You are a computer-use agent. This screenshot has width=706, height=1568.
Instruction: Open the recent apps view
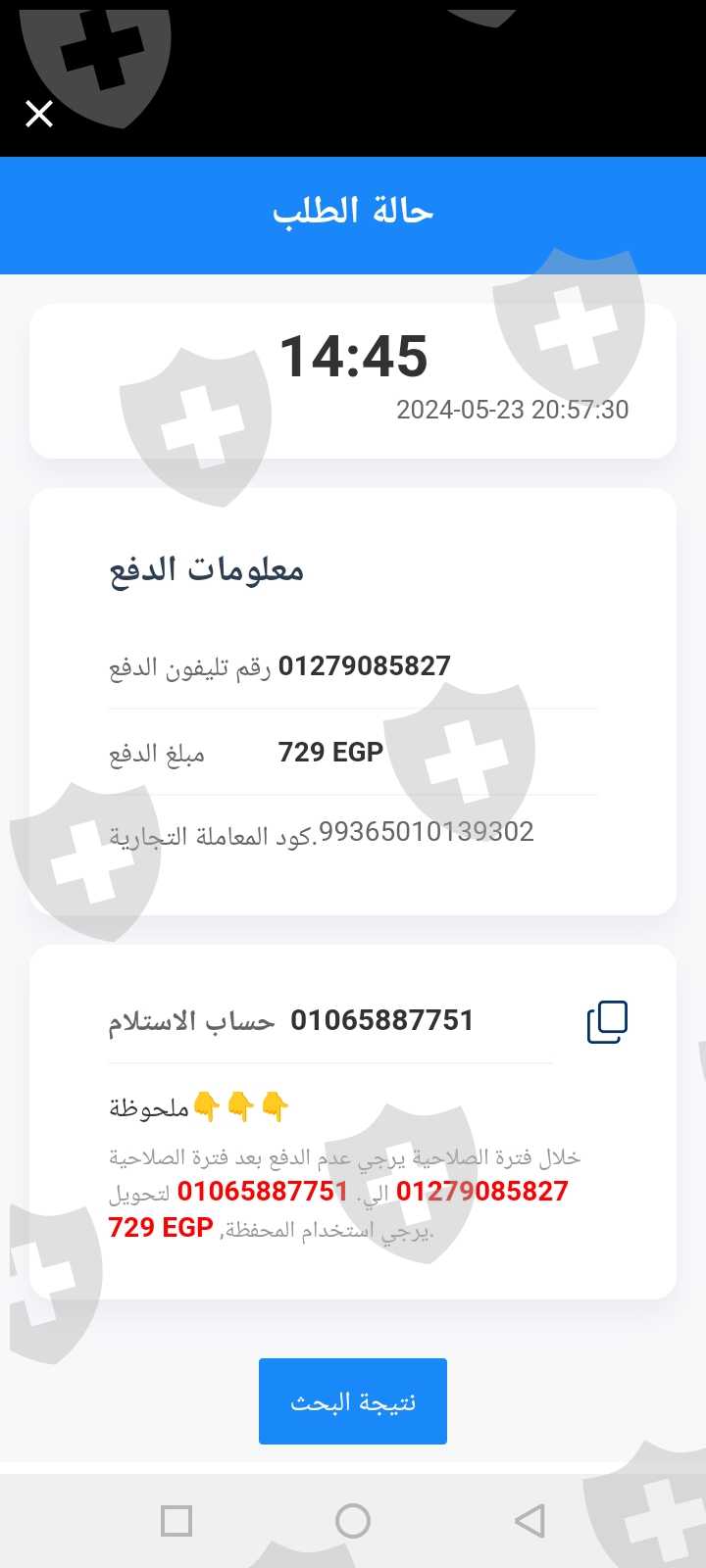[x=176, y=1521]
